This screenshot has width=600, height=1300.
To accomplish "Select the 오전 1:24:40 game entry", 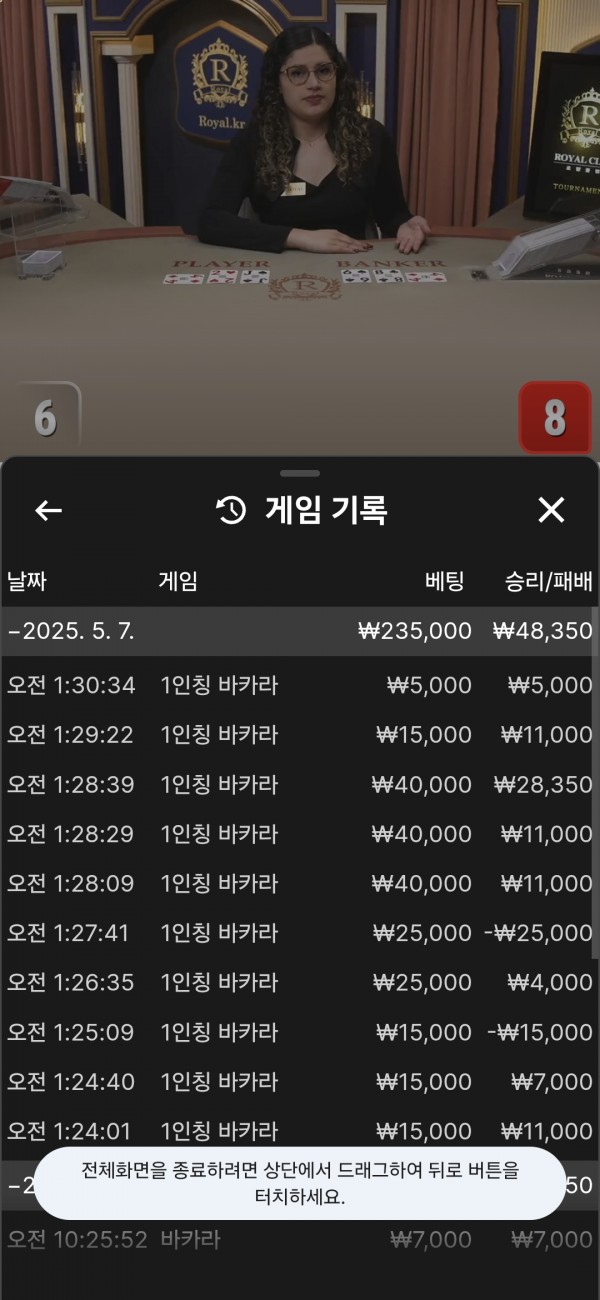I will [x=298, y=1082].
